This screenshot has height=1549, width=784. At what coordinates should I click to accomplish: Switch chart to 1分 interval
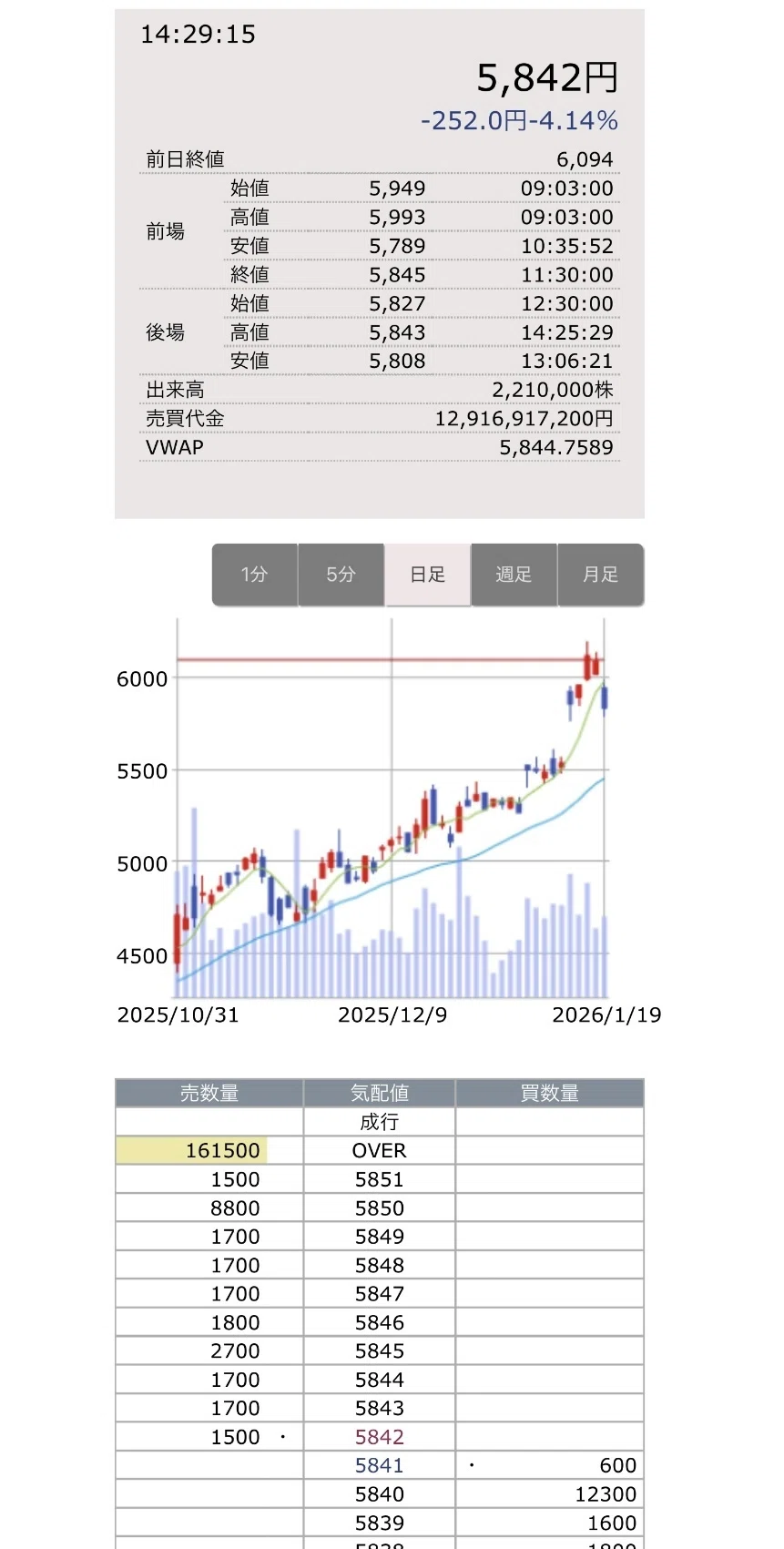point(255,575)
